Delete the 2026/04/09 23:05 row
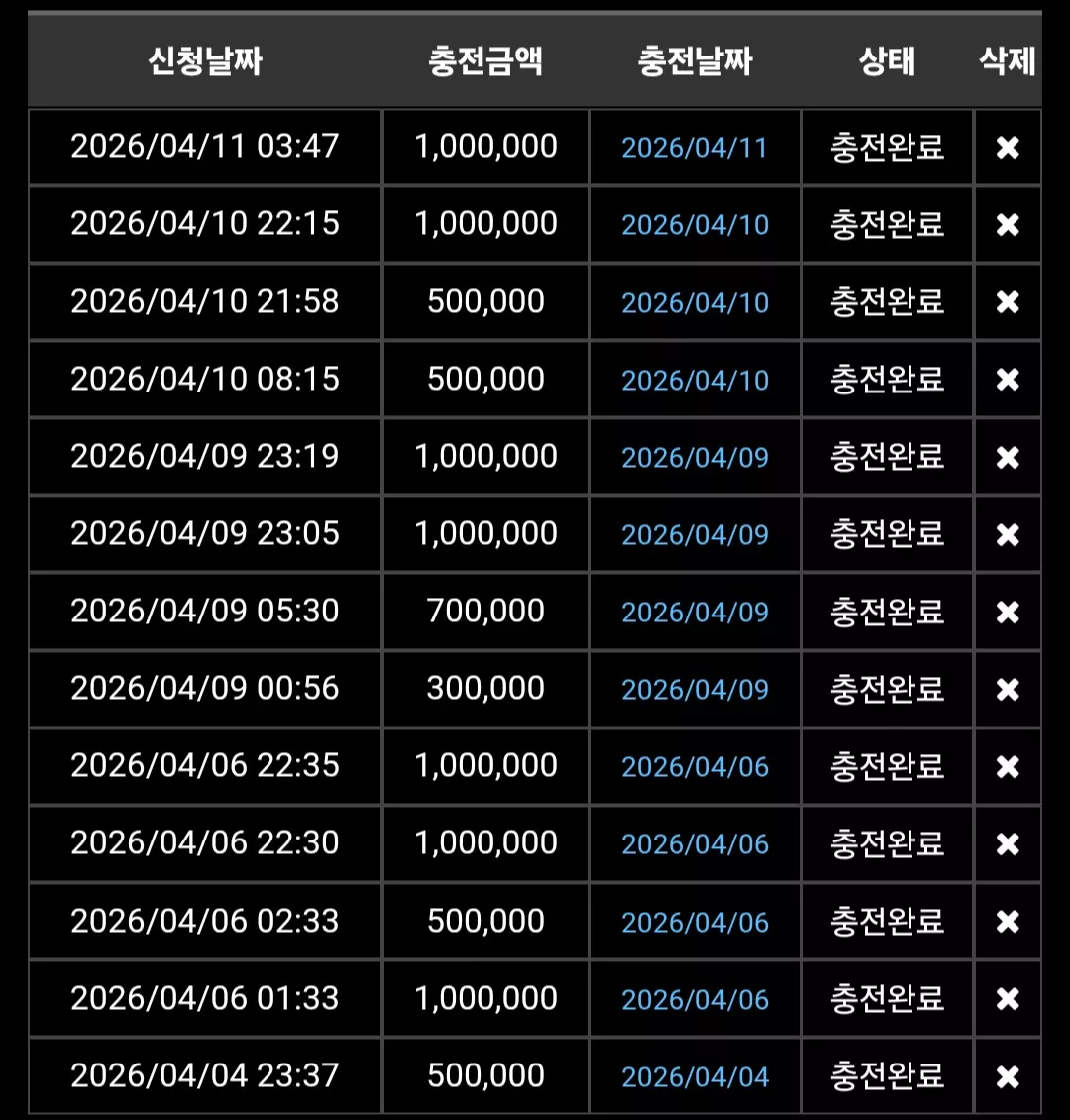 point(1008,534)
